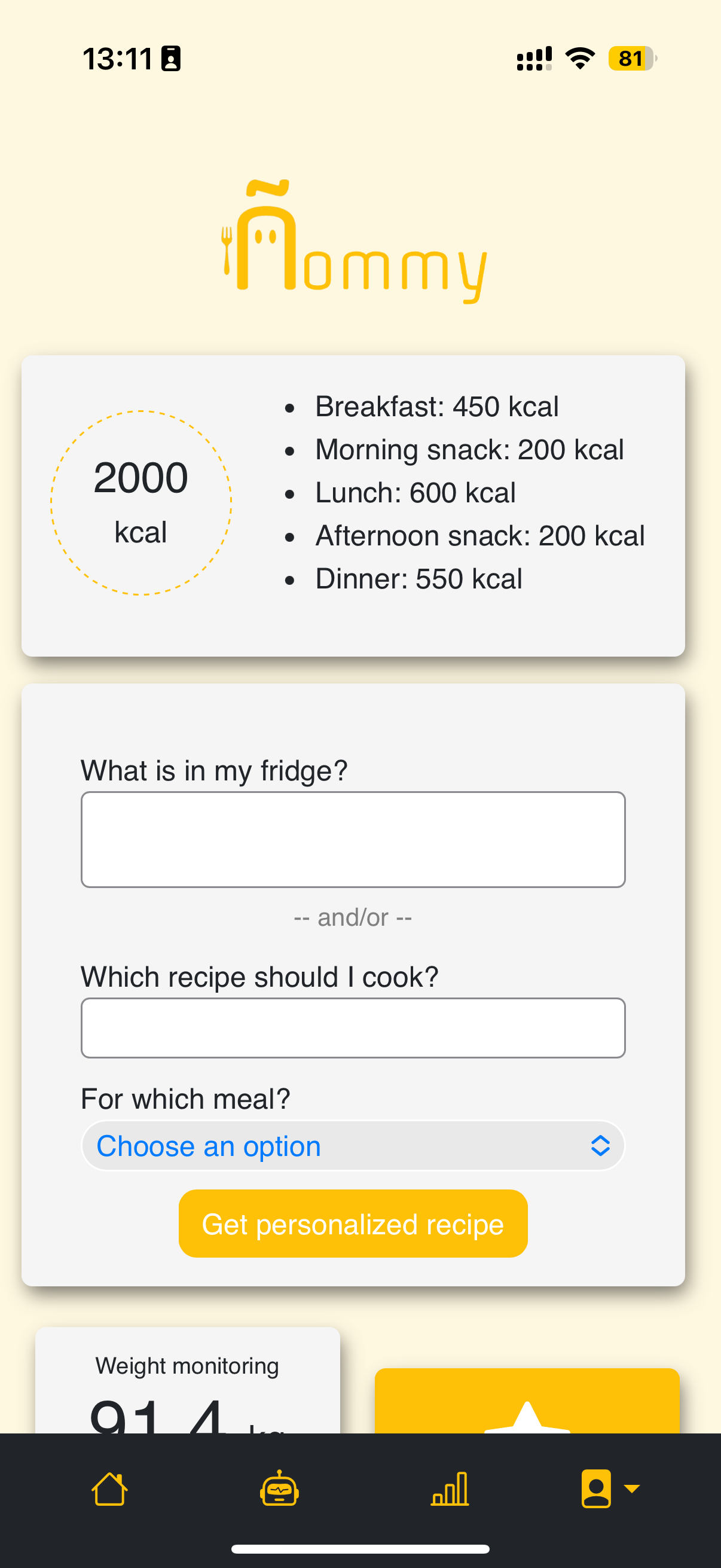Open the 'For which meal?' dropdown
Viewport: 721px width, 1568px height.
[353, 1146]
